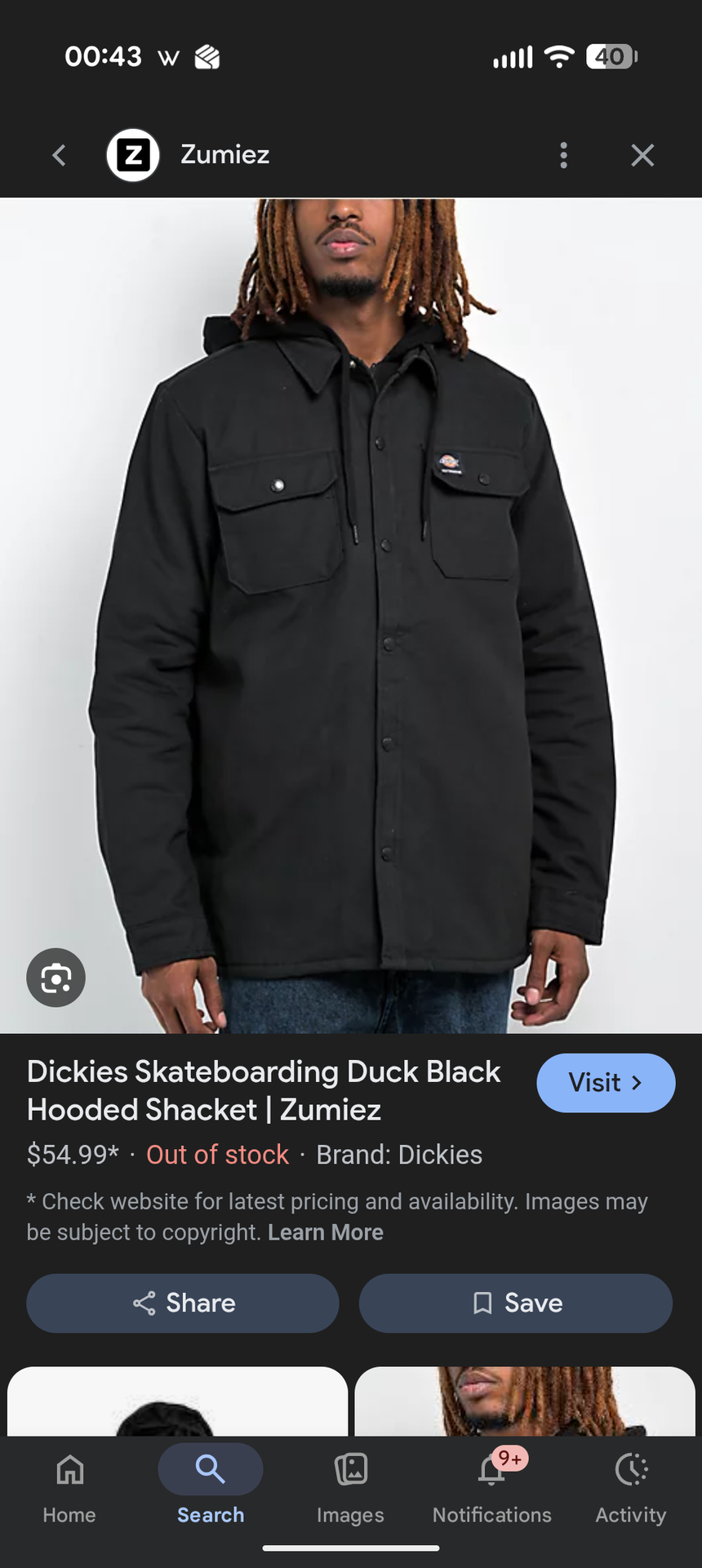Tap the Zumiez retailer logo
This screenshot has height=1568, width=702.
(x=132, y=154)
